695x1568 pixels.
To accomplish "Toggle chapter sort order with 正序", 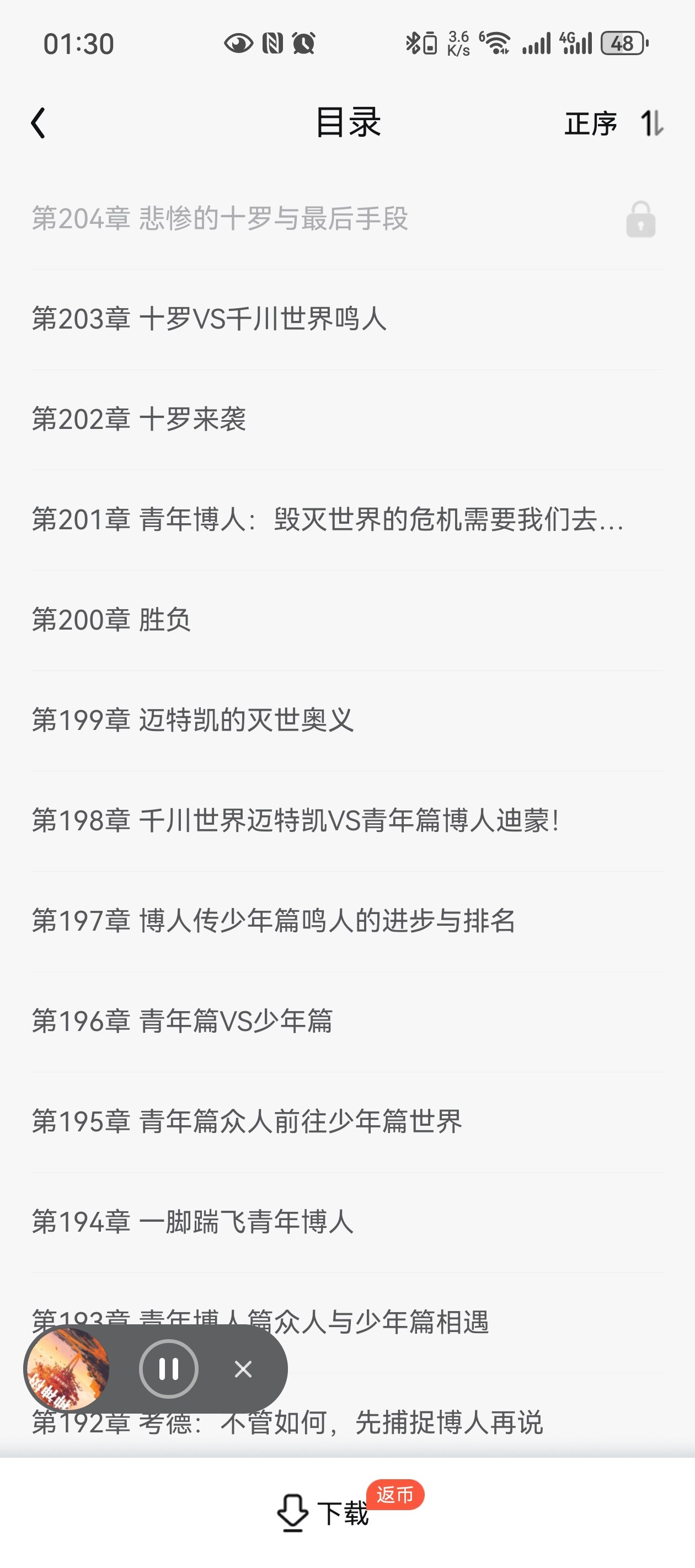I will [x=614, y=123].
